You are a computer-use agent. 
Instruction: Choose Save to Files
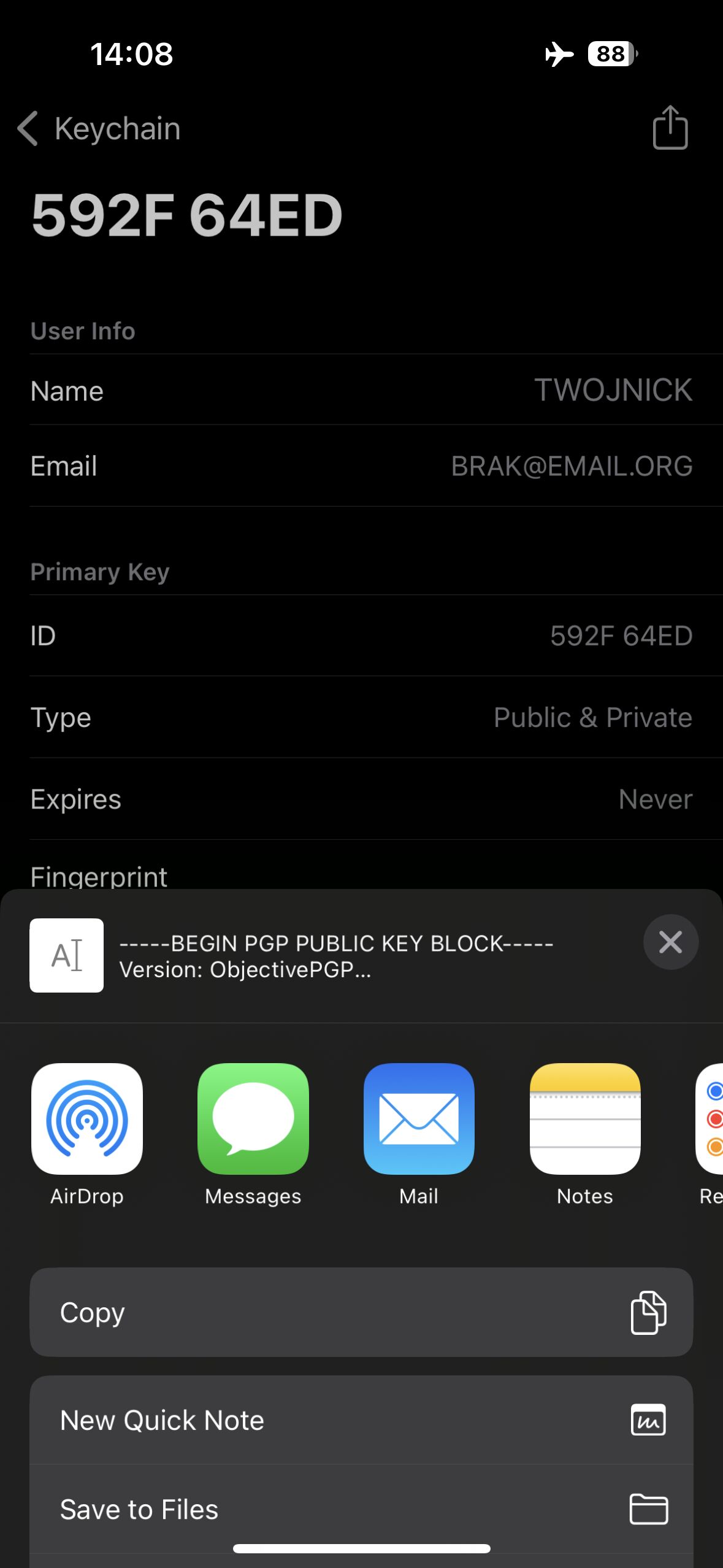(361, 1509)
